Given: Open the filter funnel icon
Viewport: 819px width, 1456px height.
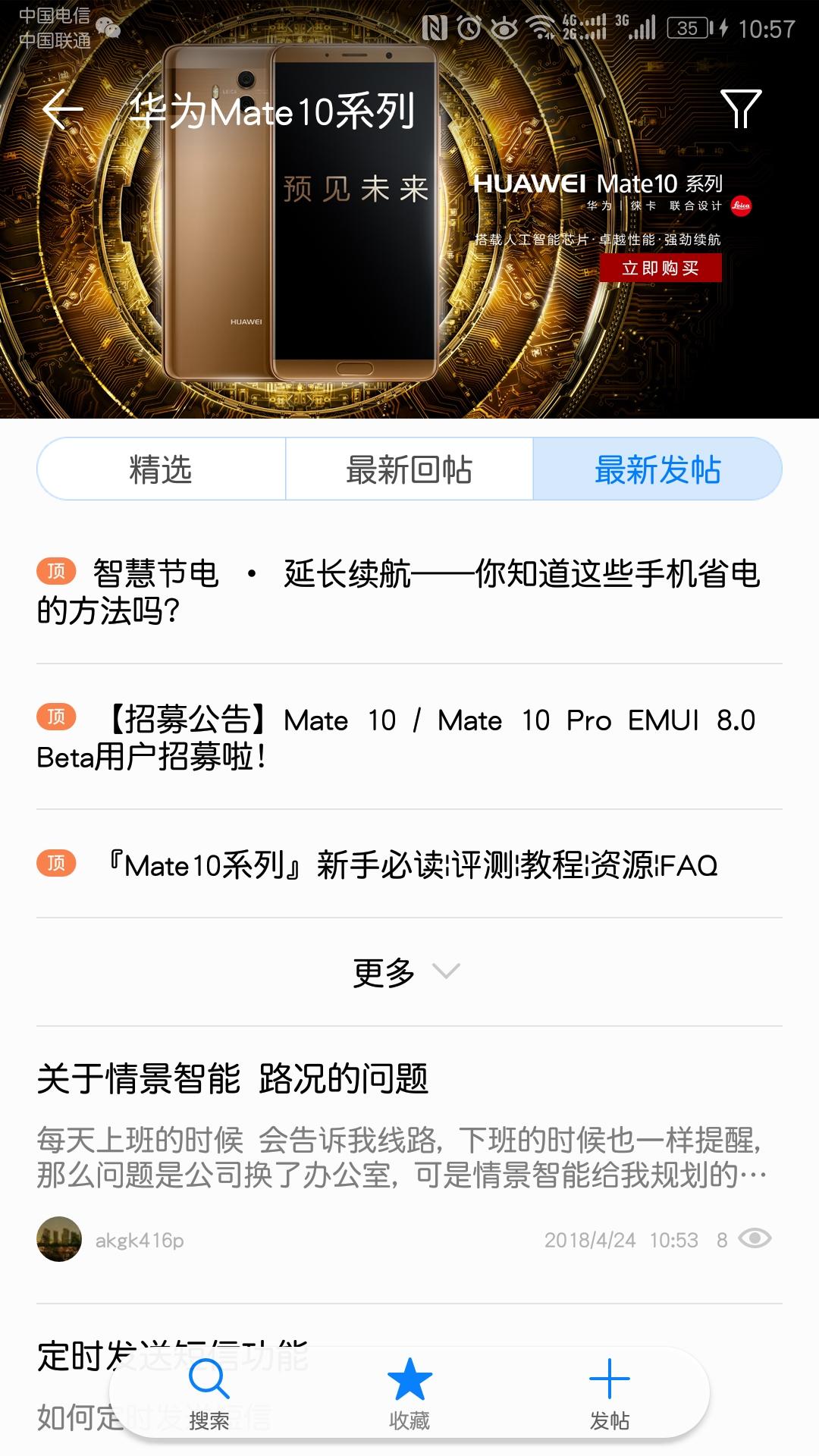Looking at the screenshot, I should (740, 109).
